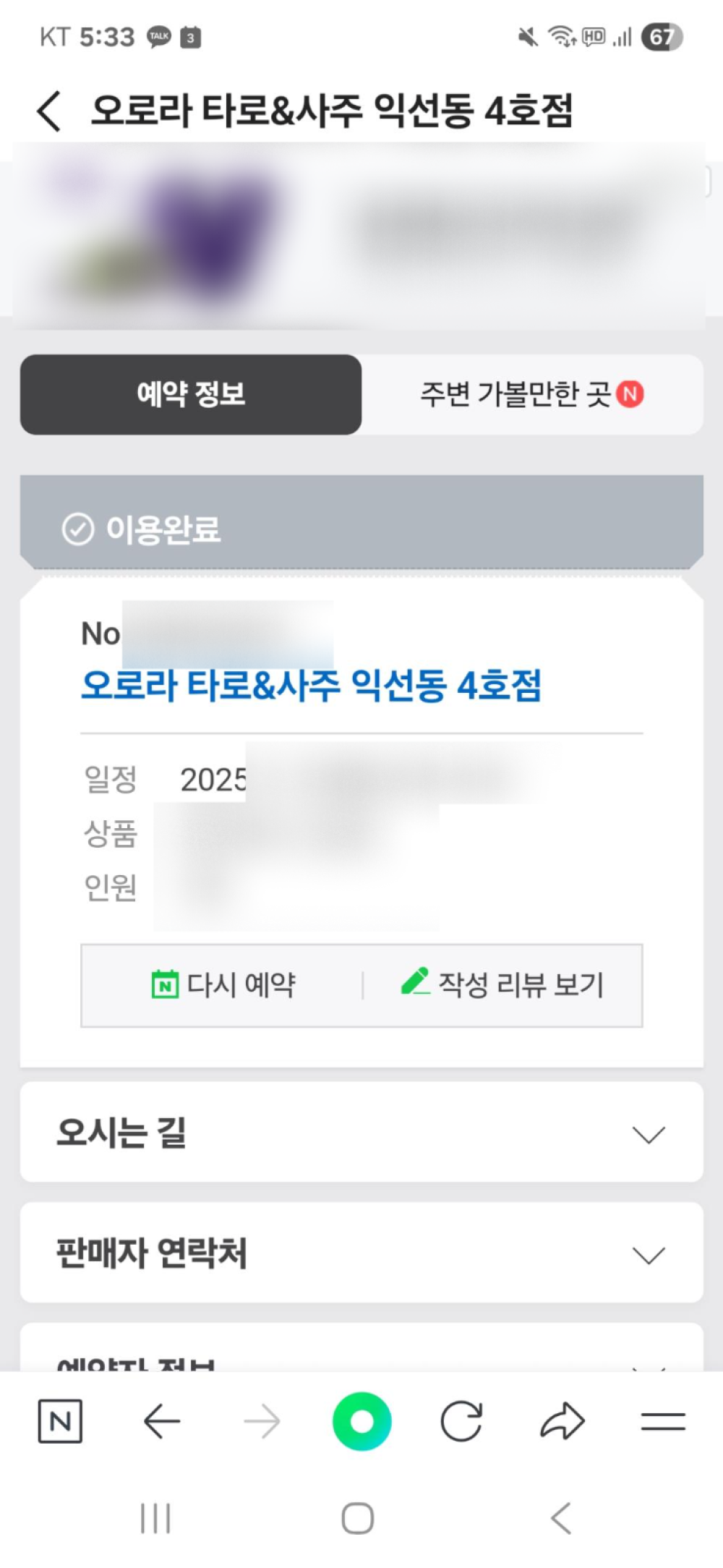723x1568 pixels.
Task: Tap 다시 예약 to rebook
Action: (223, 985)
